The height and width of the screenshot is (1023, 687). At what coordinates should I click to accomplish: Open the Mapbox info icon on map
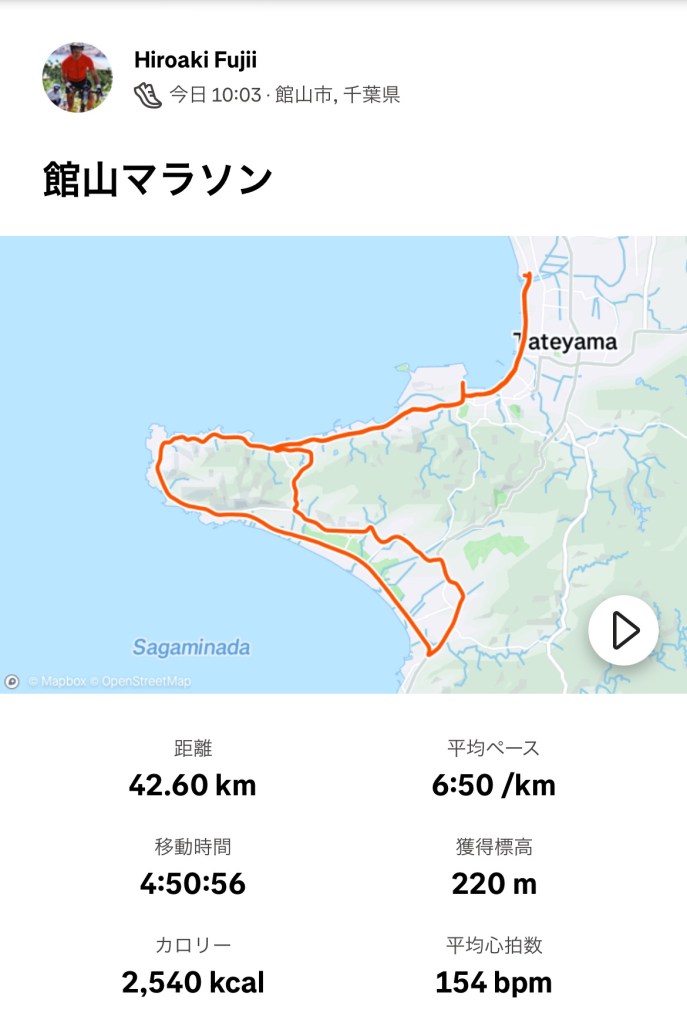[12, 681]
